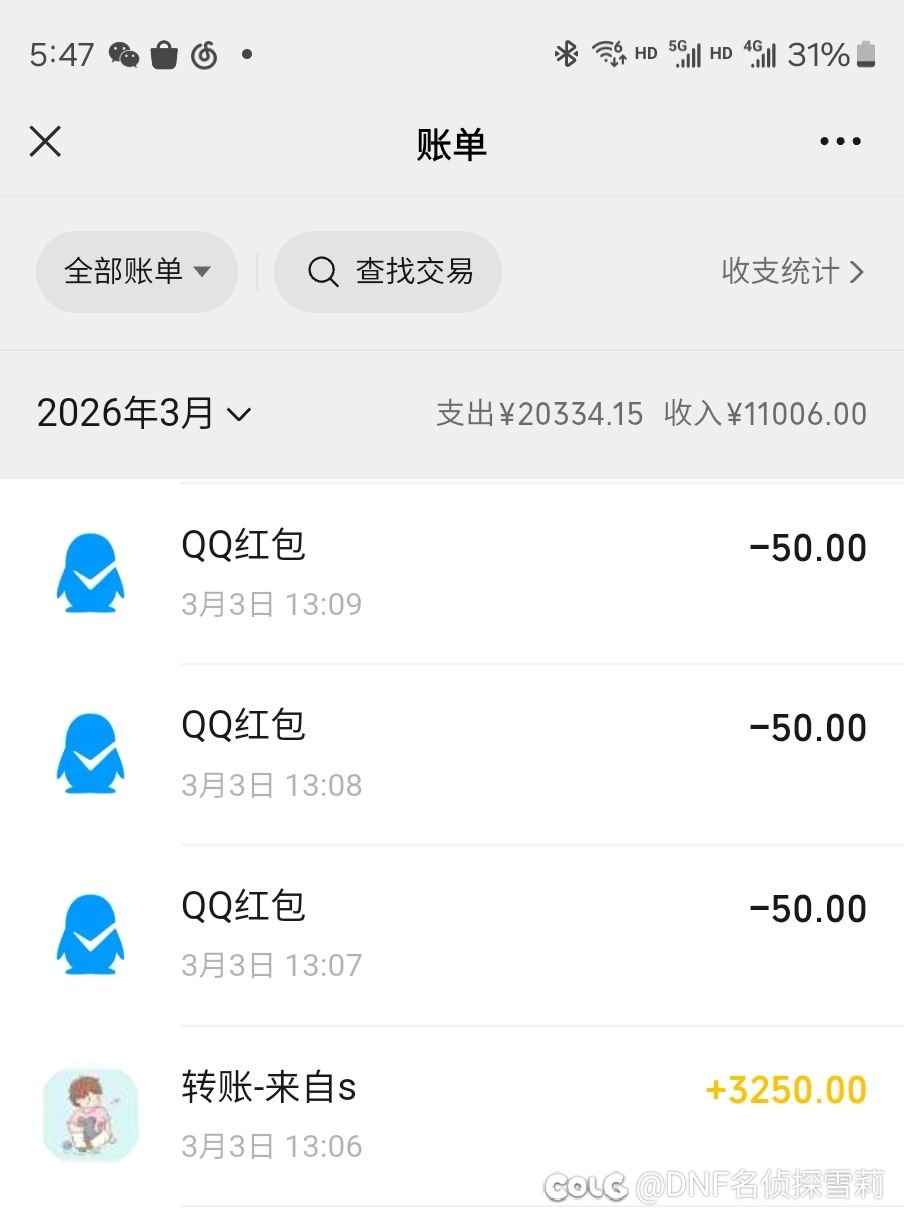904x1224 pixels.
Task: Tap the third QQ红包 penguin icon
Action: [90, 933]
